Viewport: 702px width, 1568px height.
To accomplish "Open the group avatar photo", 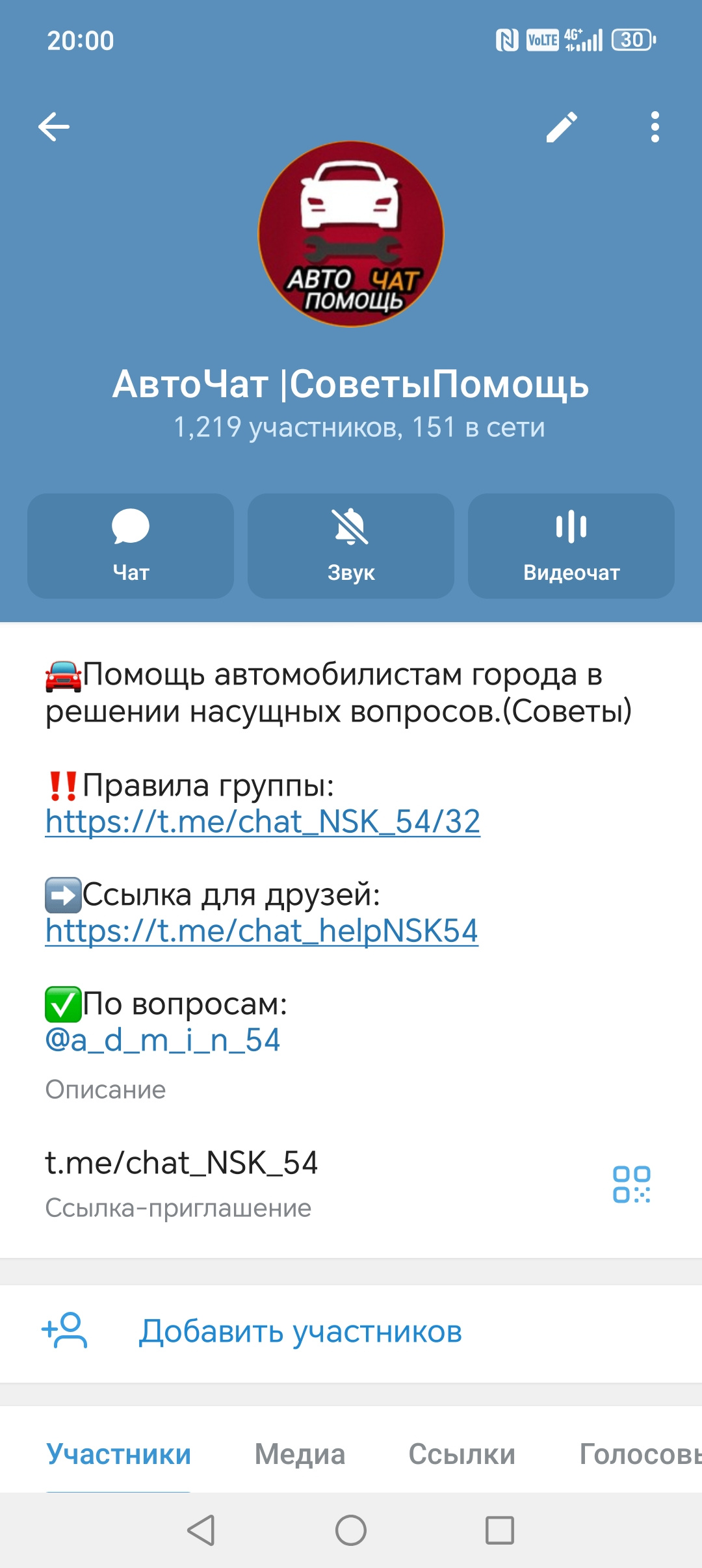I will point(351,234).
